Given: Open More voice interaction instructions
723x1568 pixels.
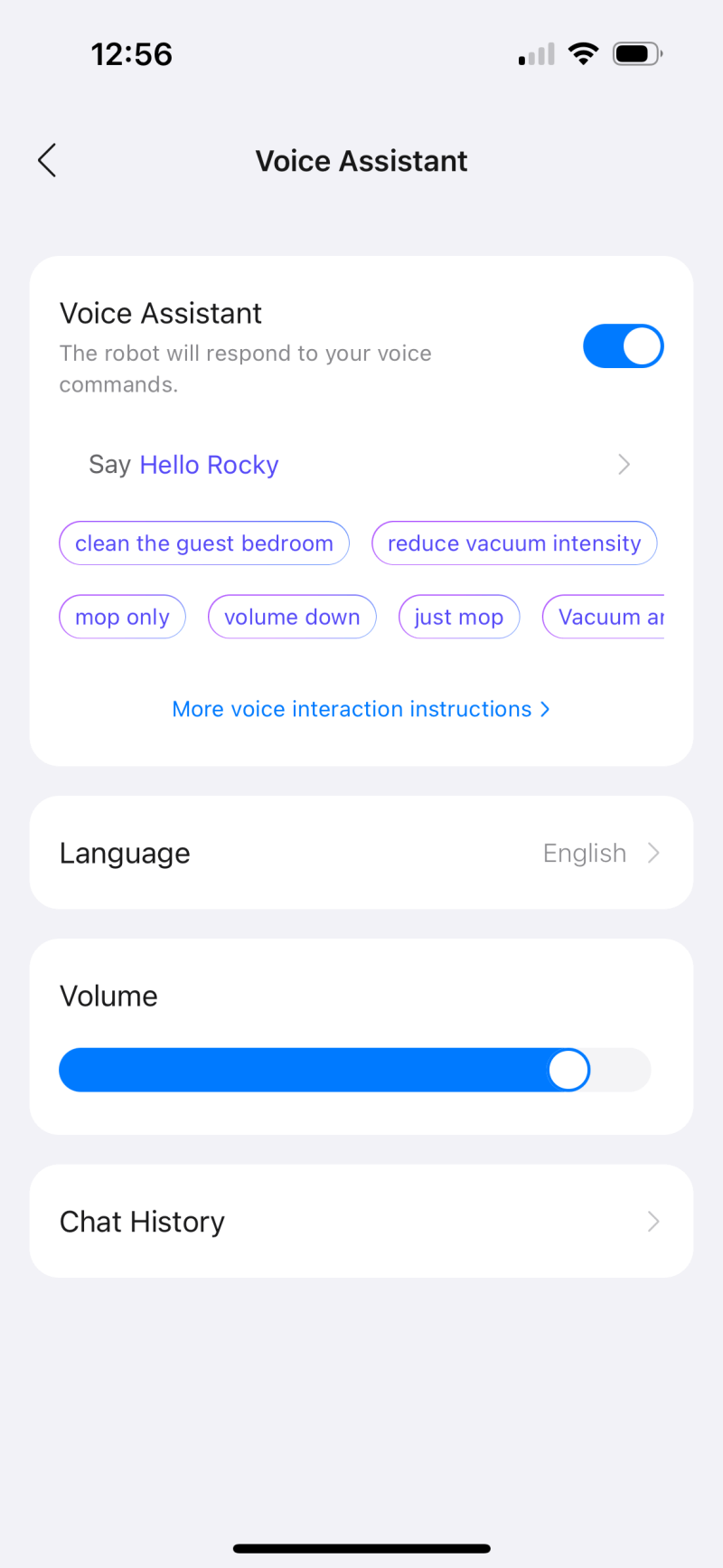Looking at the screenshot, I should coord(361,709).
